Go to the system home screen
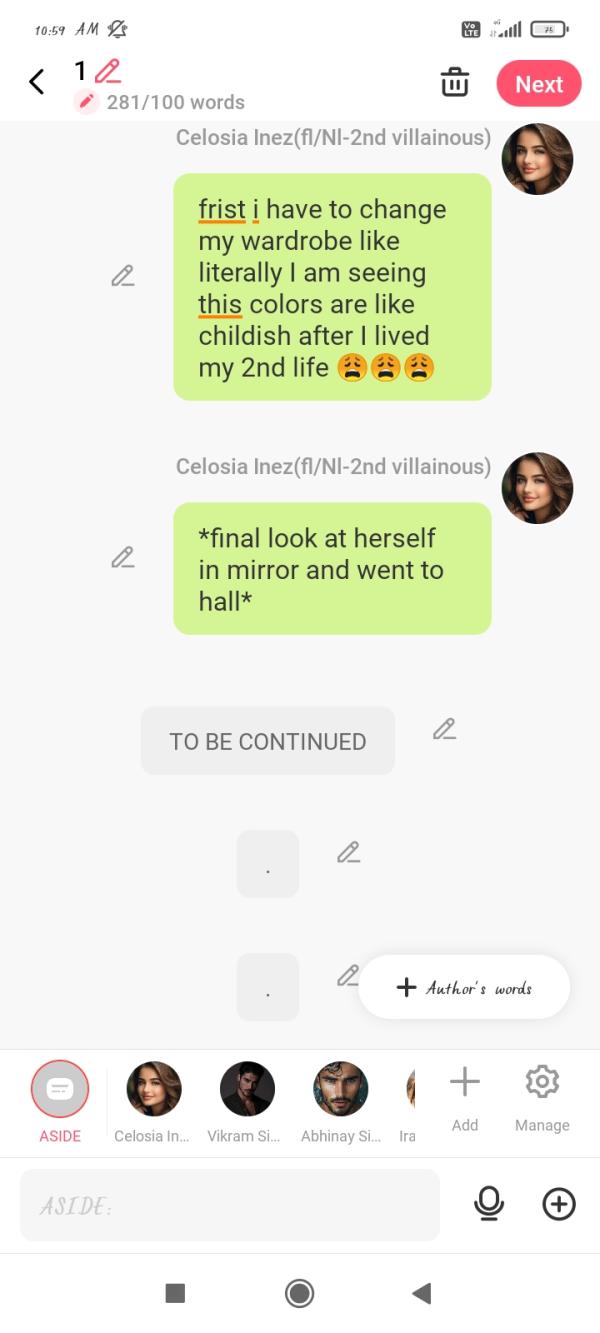This screenshot has height=1333, width=600. point(299,1294)
